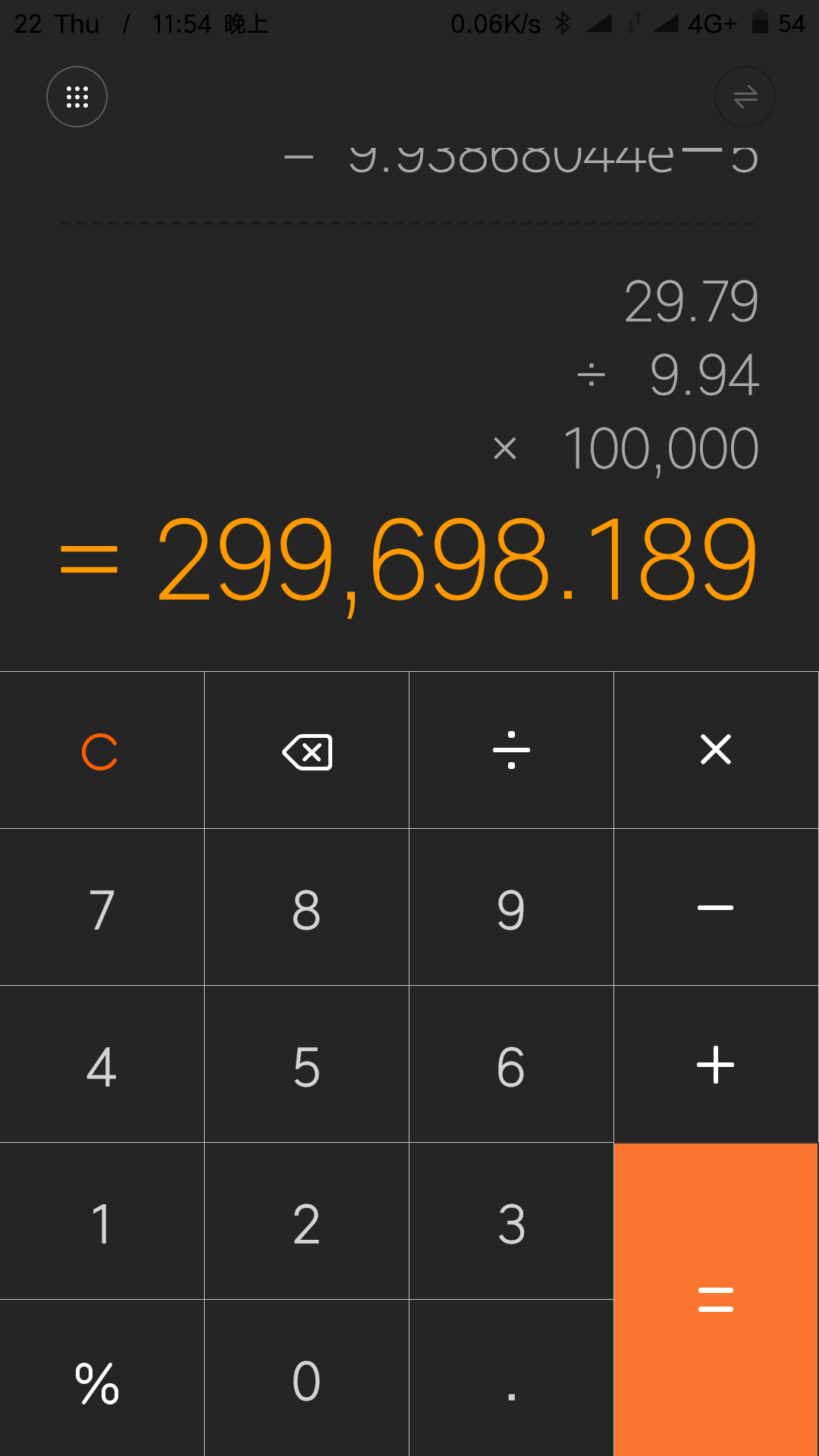Enter digit 7
Image resolution: width=819 pixels, height=1456 pixels.
point(102,907)
